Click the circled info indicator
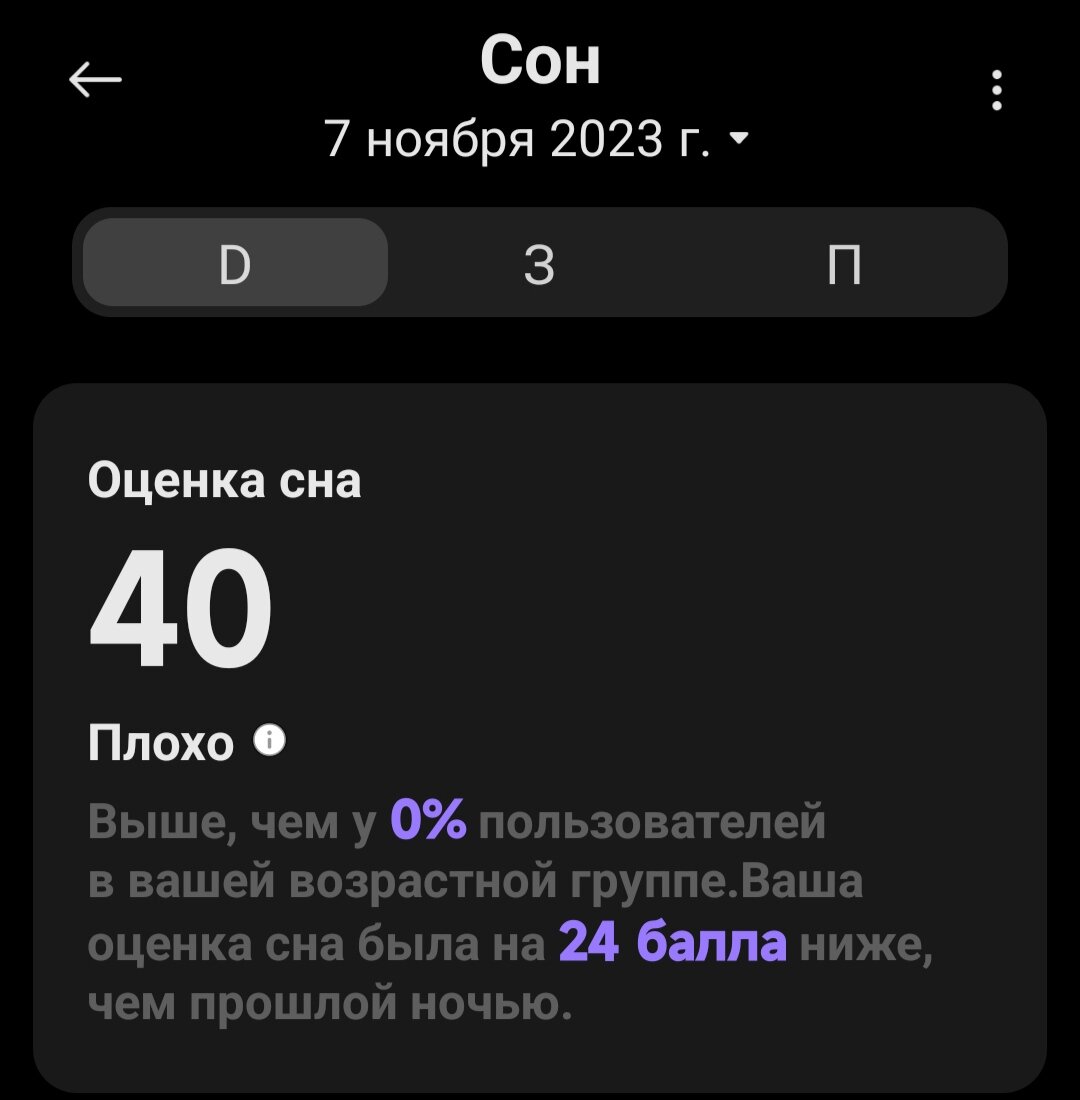Screen dimensions: 1080x1100 pyautogui.click(x=268, y=741)
